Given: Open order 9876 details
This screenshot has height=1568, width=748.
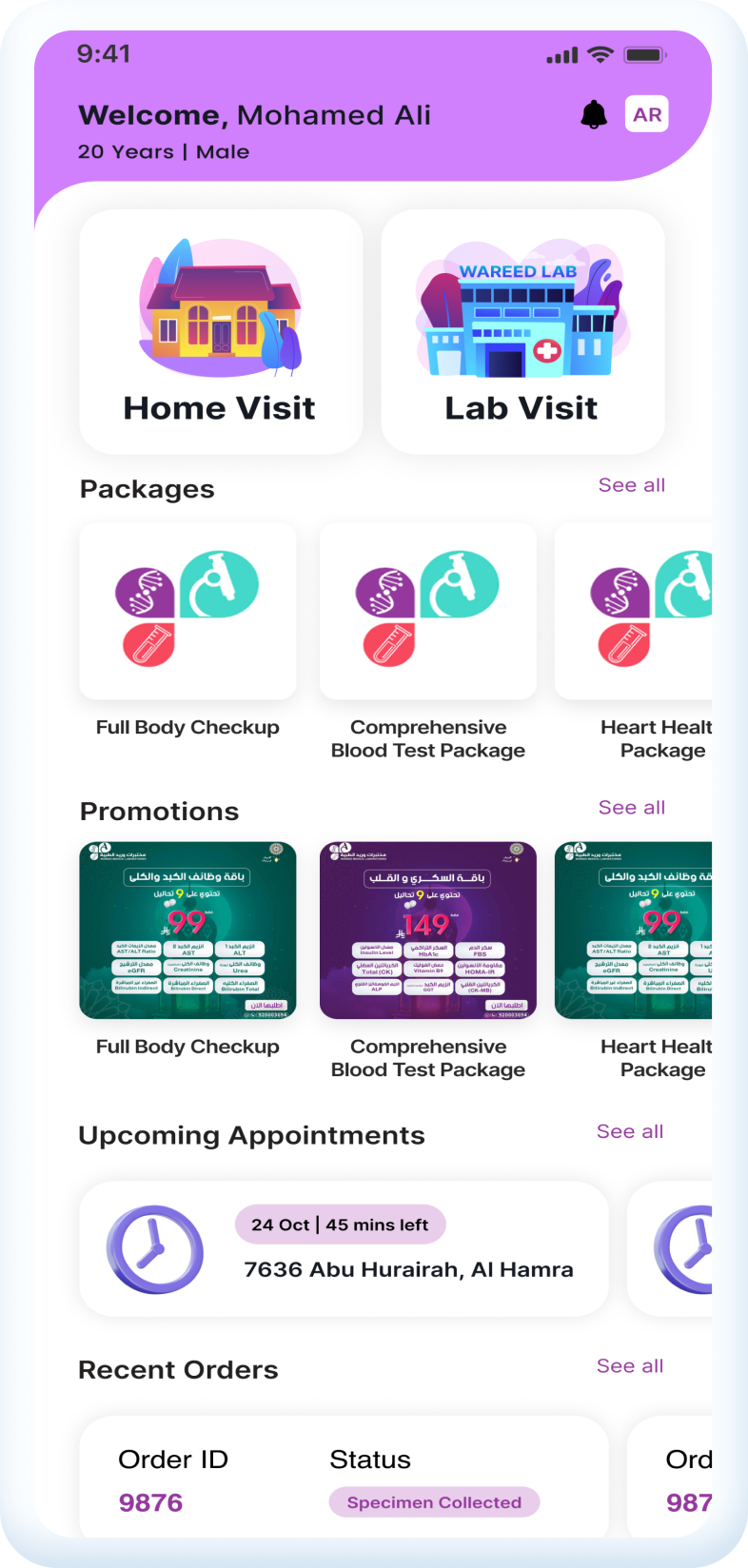Looking at the screenshot, I should coord(344,1480).
